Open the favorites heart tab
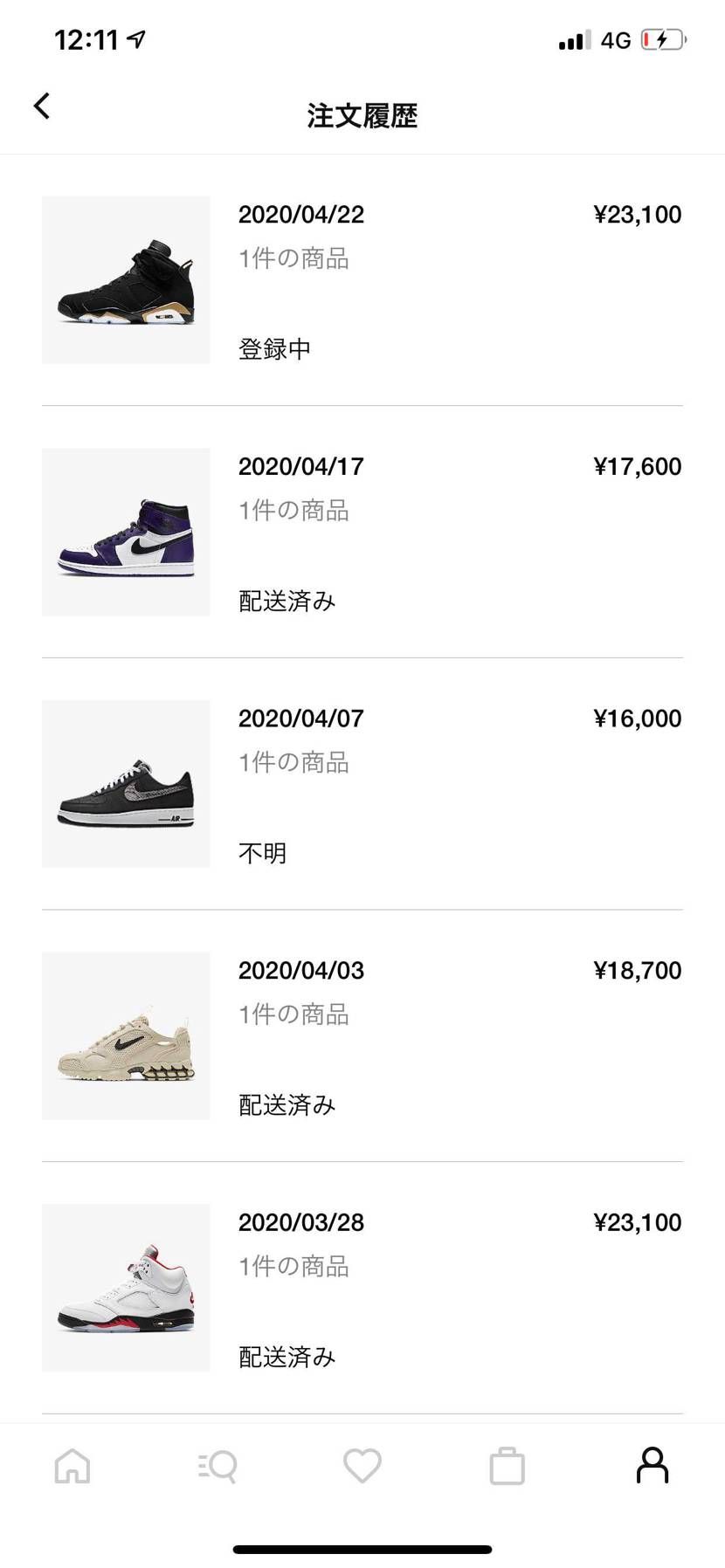Screen dimensions: 725x1568 [x=362, y=1466]
